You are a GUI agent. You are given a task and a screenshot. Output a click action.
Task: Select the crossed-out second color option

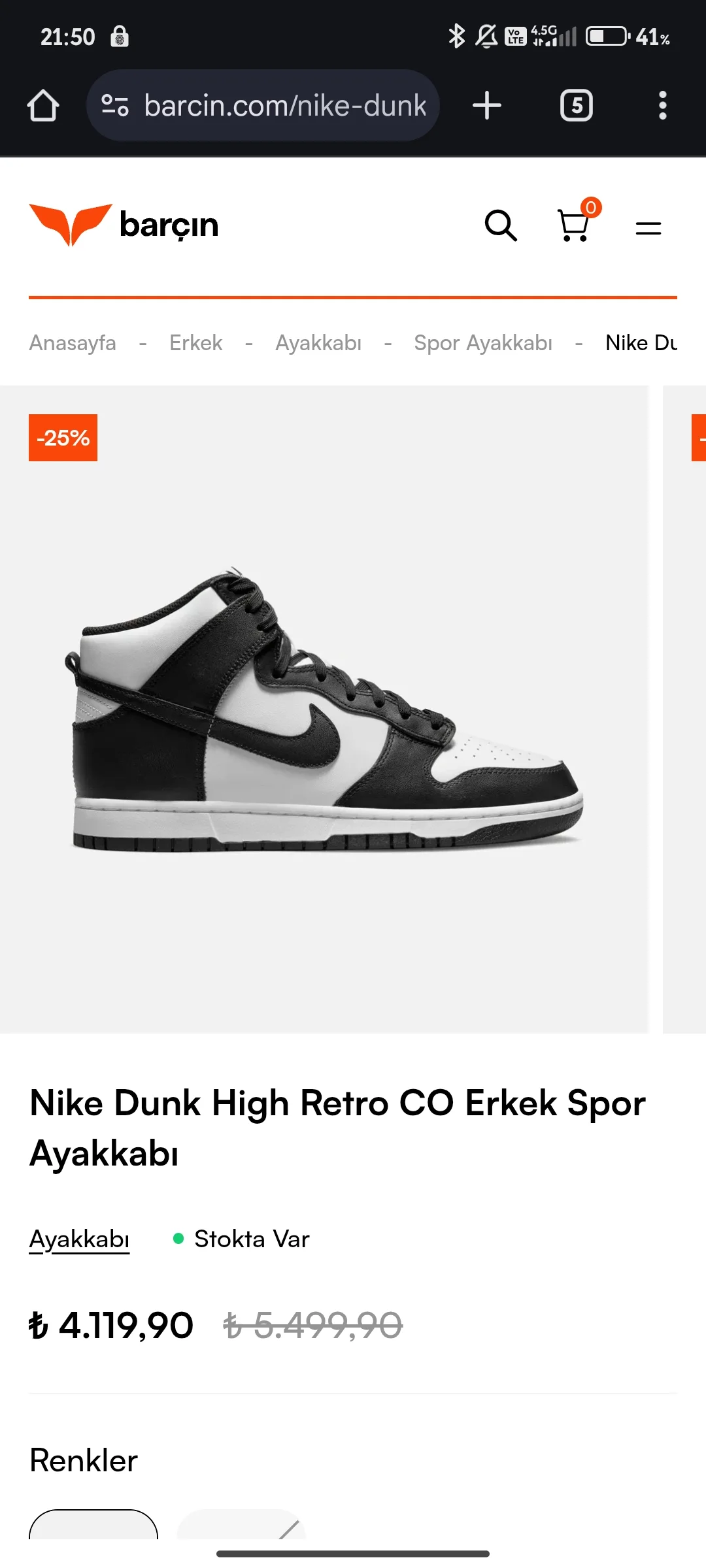241,1525
